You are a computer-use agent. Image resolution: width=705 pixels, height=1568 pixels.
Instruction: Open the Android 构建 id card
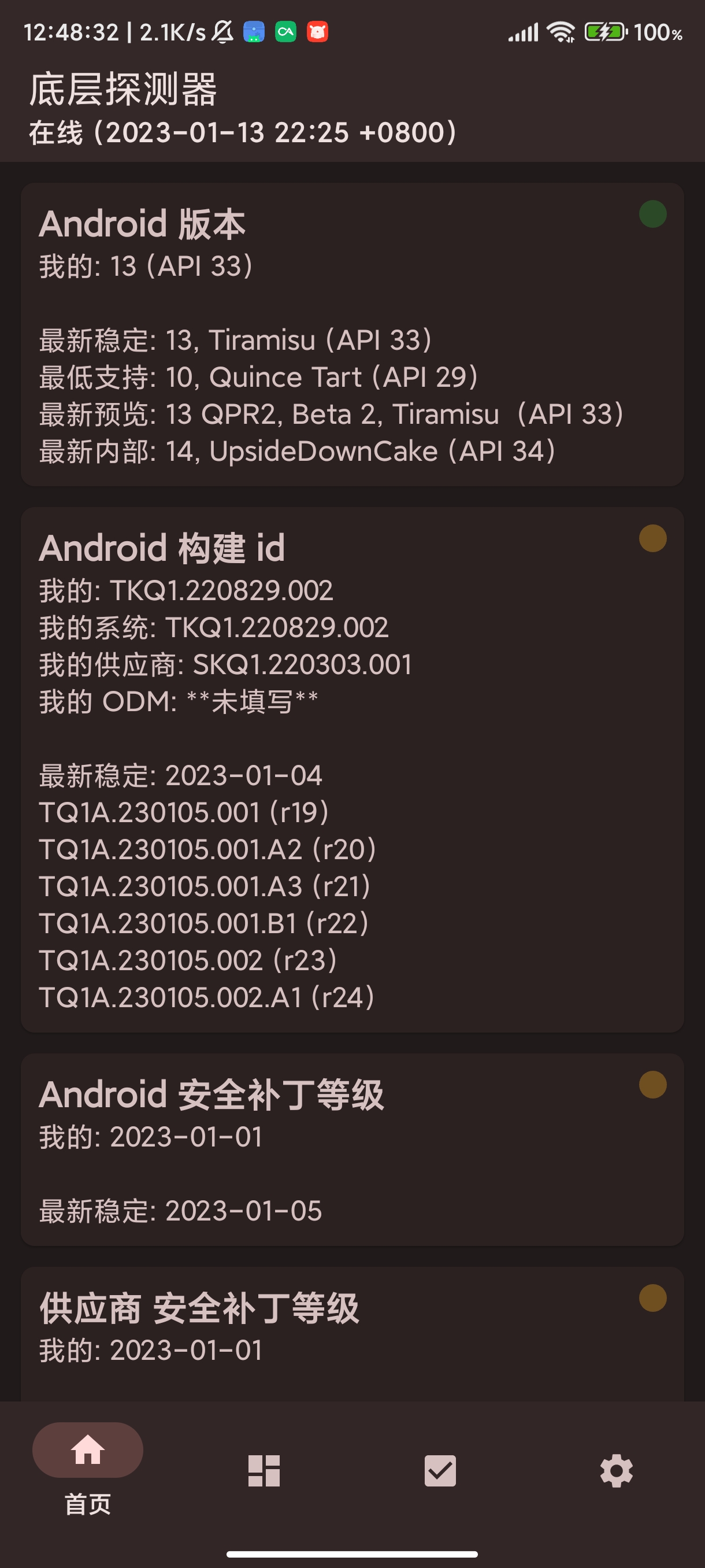point(351,769)
